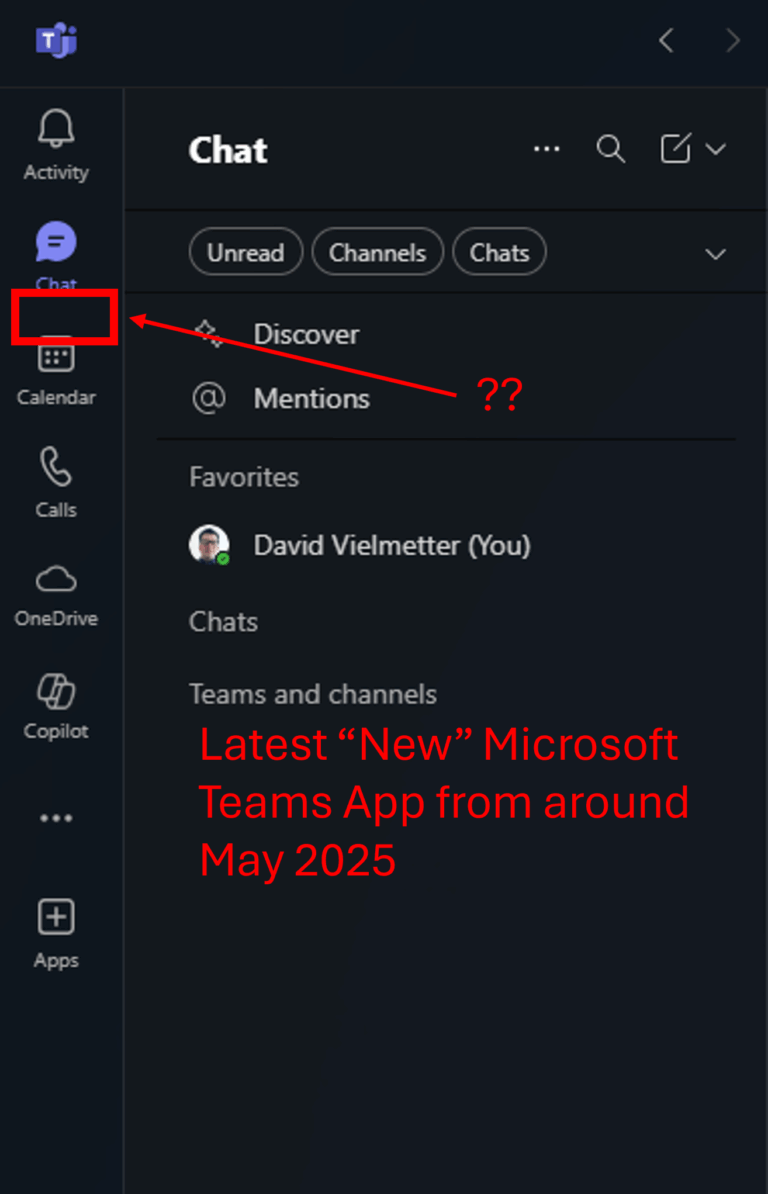Compose a new chat message
The width and height of the screenshot is (768, 1194).
[675, 150]
